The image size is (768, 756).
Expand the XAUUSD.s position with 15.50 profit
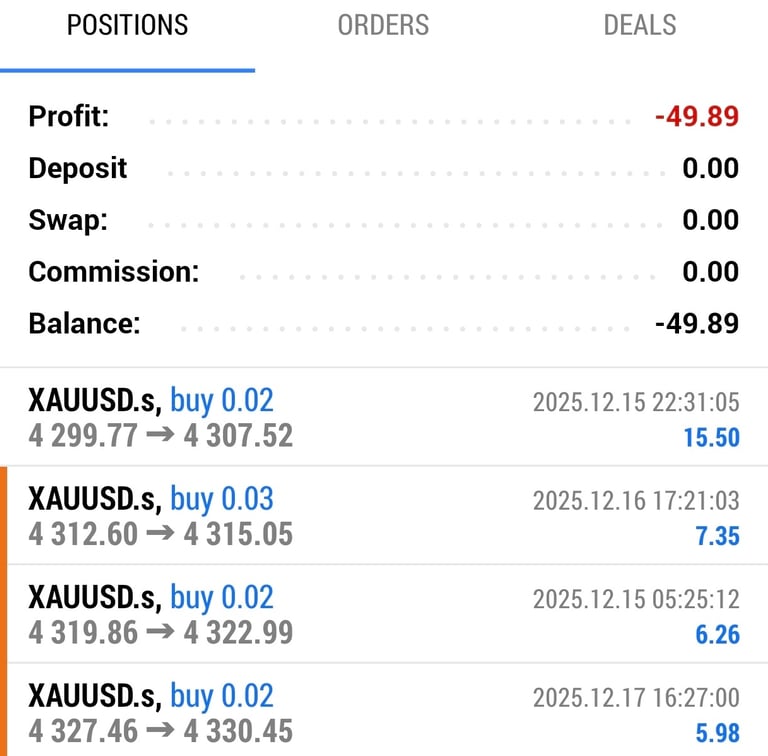pyautogui.click(x=384, y=418)
